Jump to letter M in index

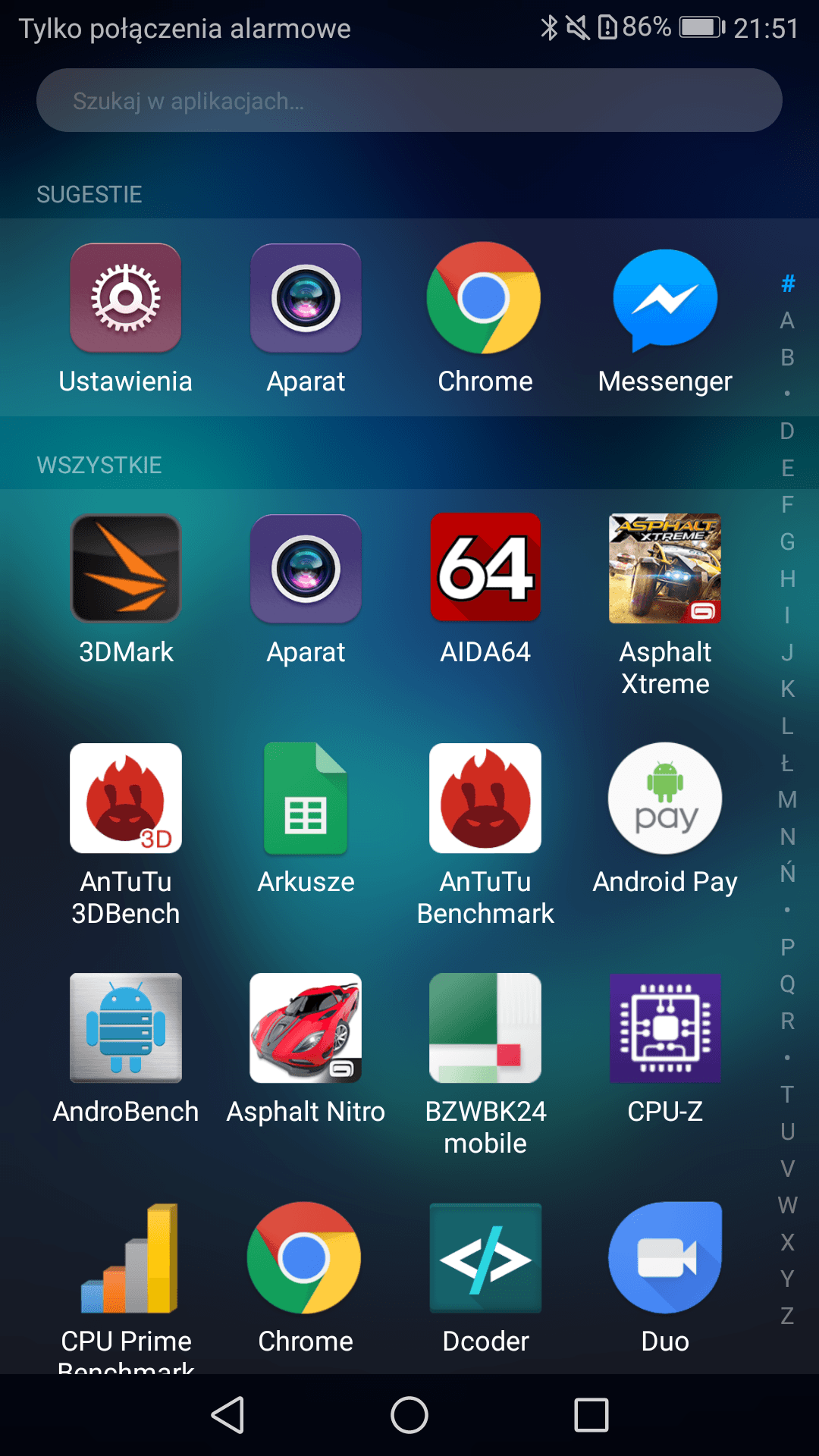[x=787, y=799]
